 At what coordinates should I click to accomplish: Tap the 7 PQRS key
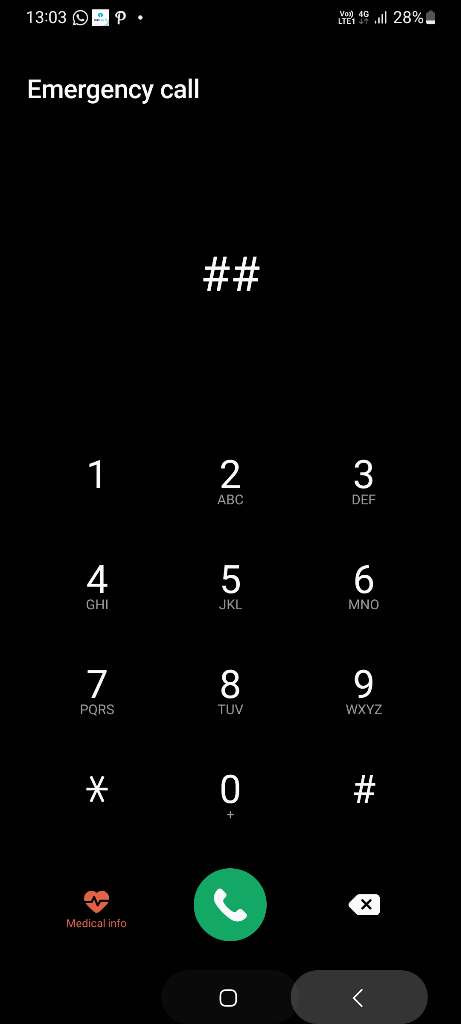(x=97, y=692)
